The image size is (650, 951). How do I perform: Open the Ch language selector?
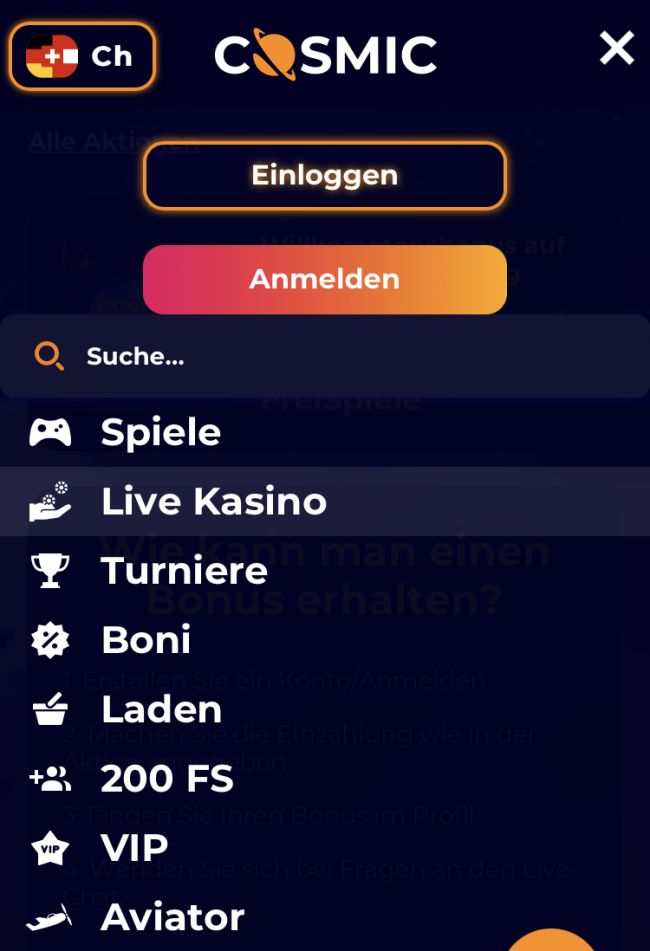pos(82,56)
